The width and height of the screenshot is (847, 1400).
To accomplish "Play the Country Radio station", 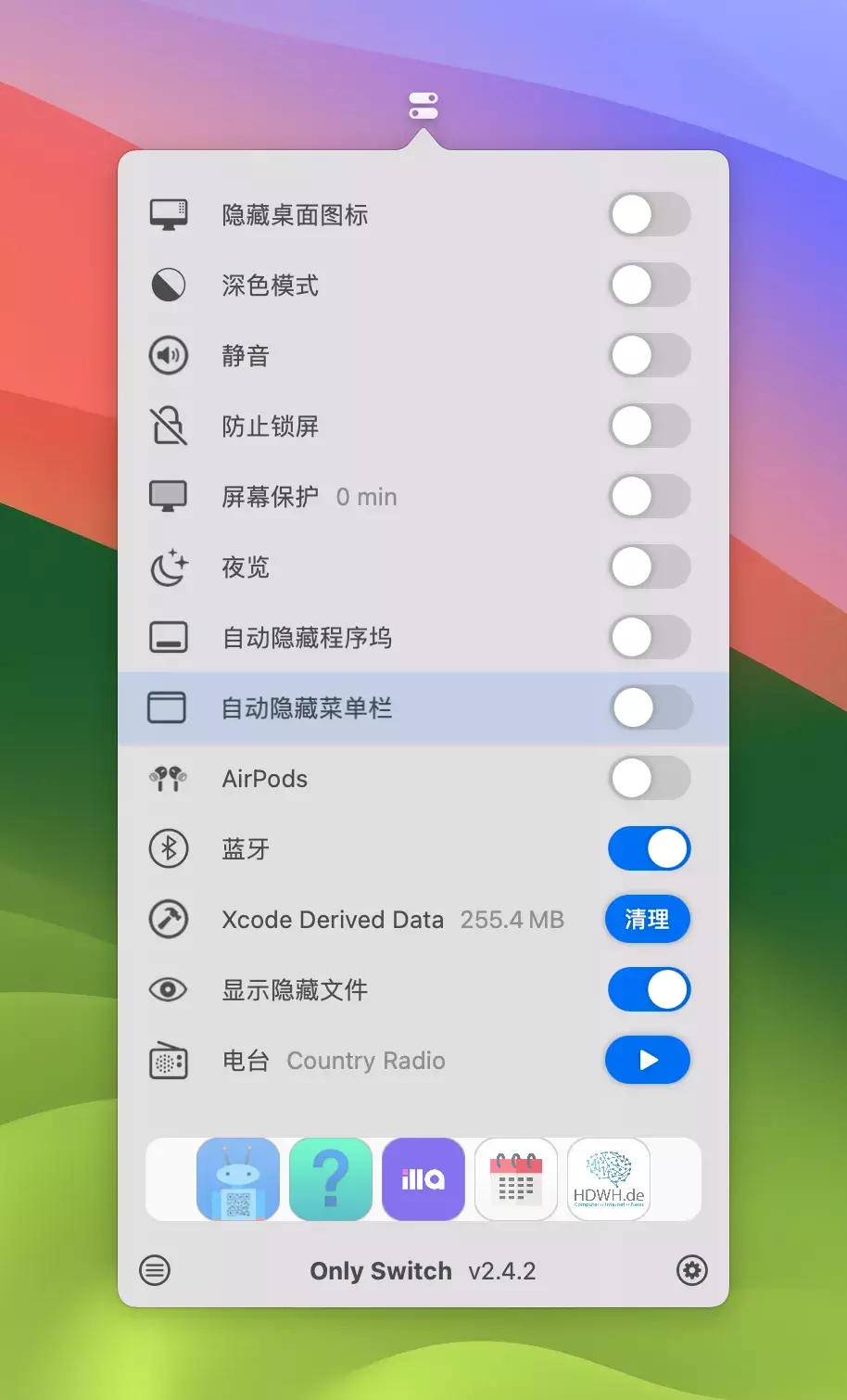I will point(647,1061).
